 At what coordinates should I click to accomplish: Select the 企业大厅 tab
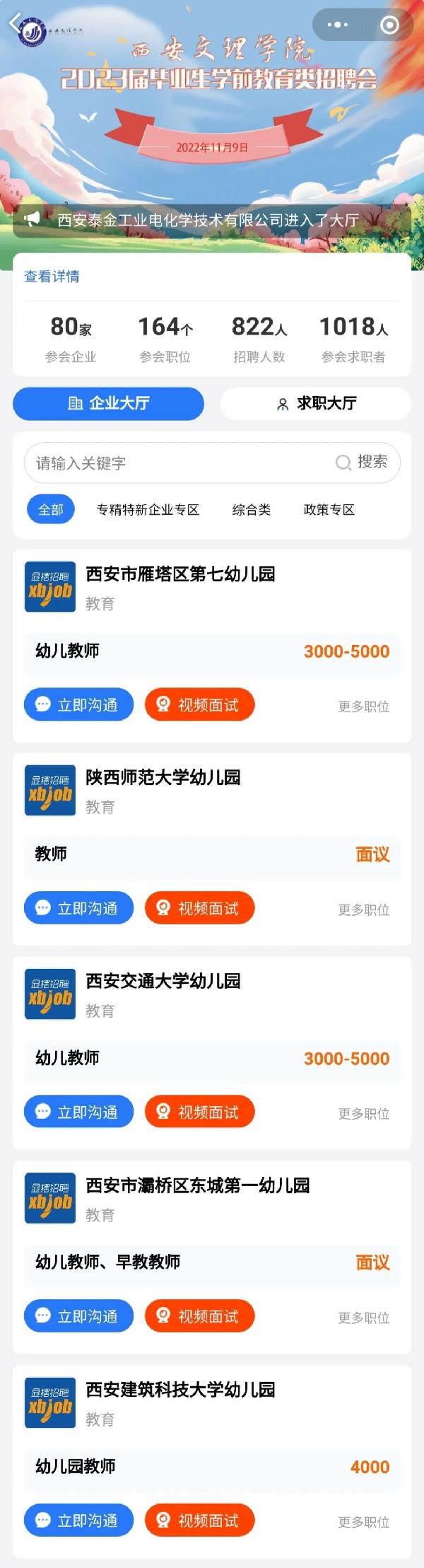(108, 404)
